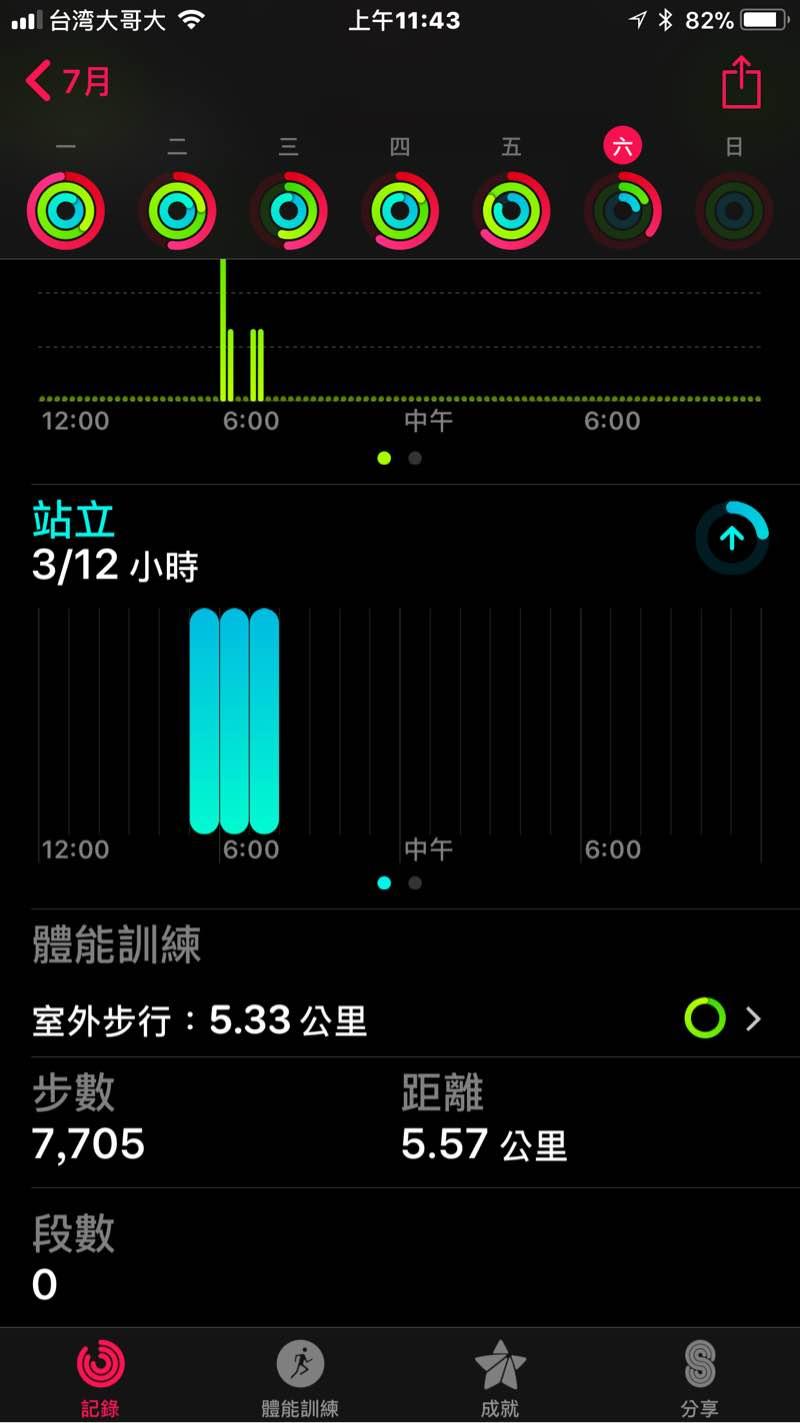
Task: Select Monday (一) activity rings
Action: tap(66, 210)
